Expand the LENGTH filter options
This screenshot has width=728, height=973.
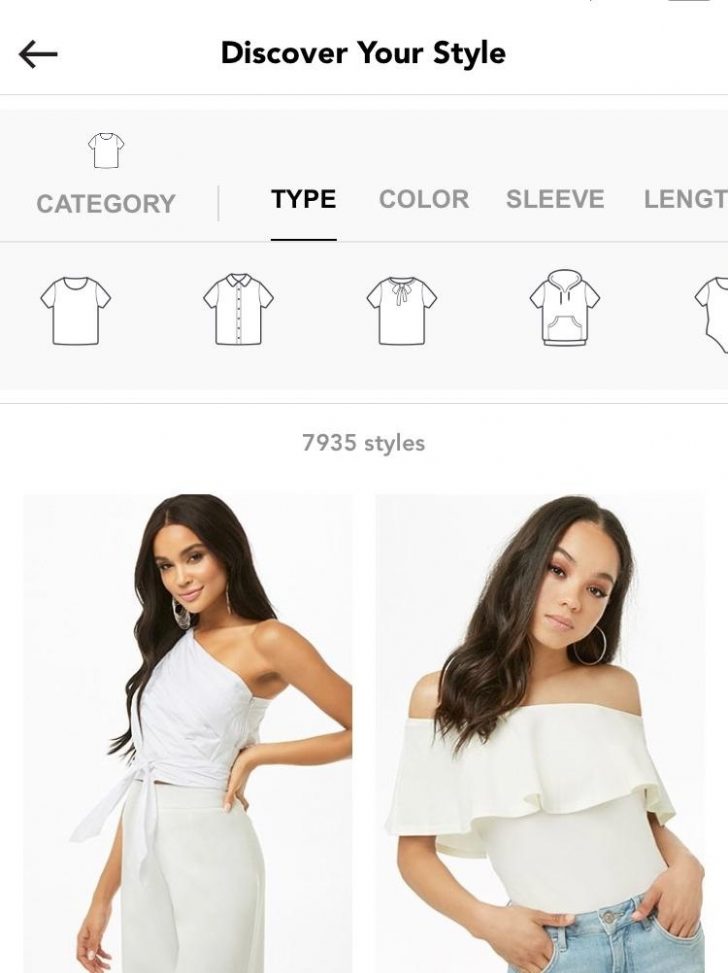click(x=687, y=199)
